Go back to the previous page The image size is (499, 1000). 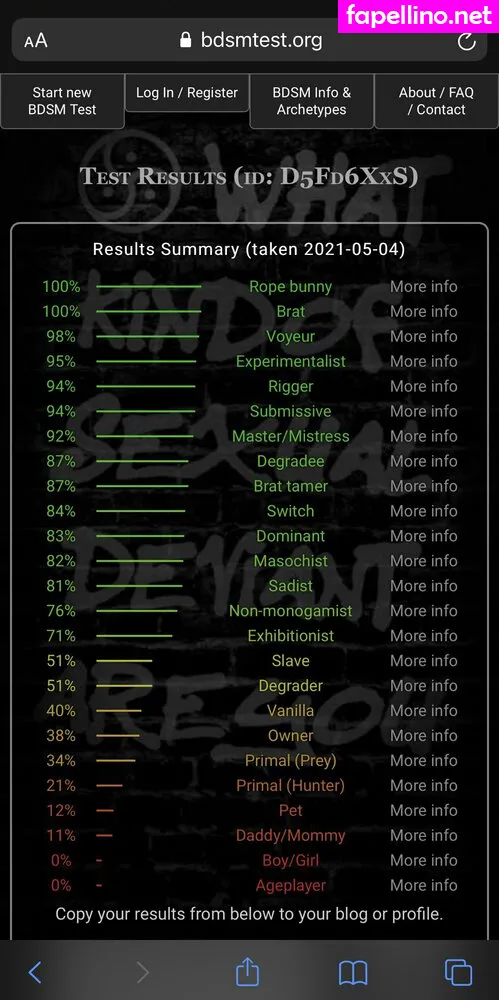point(36,973)
